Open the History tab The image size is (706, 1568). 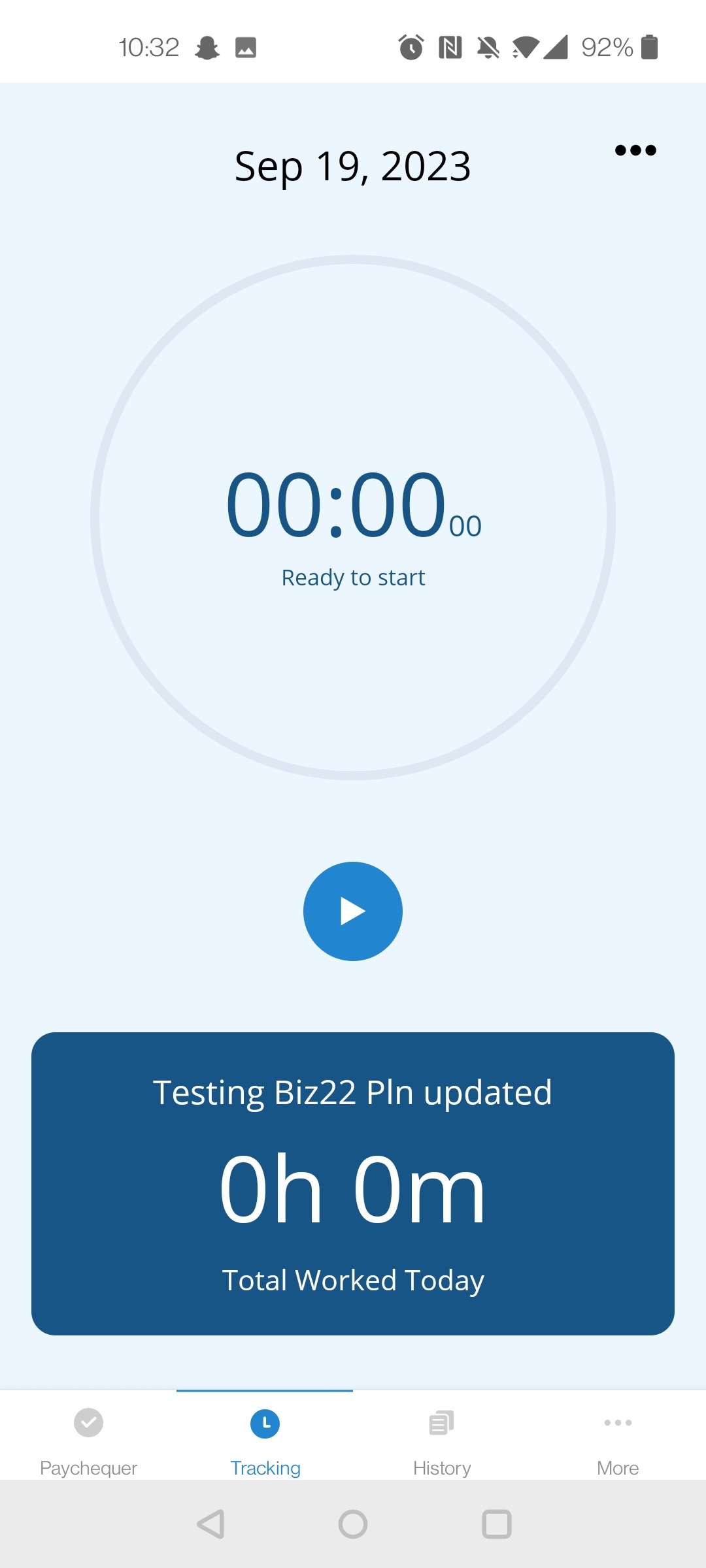coord(442,1437)
